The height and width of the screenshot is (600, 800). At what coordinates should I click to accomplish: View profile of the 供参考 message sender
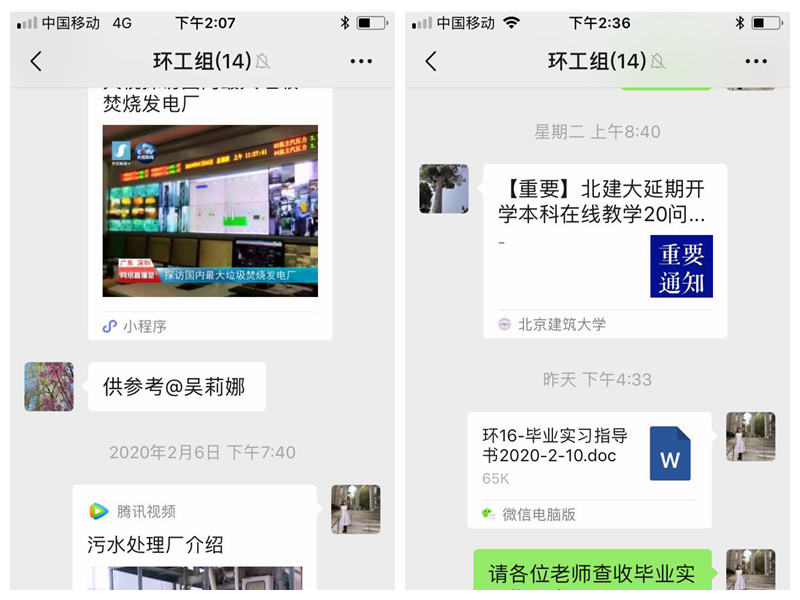click(49, 387)
